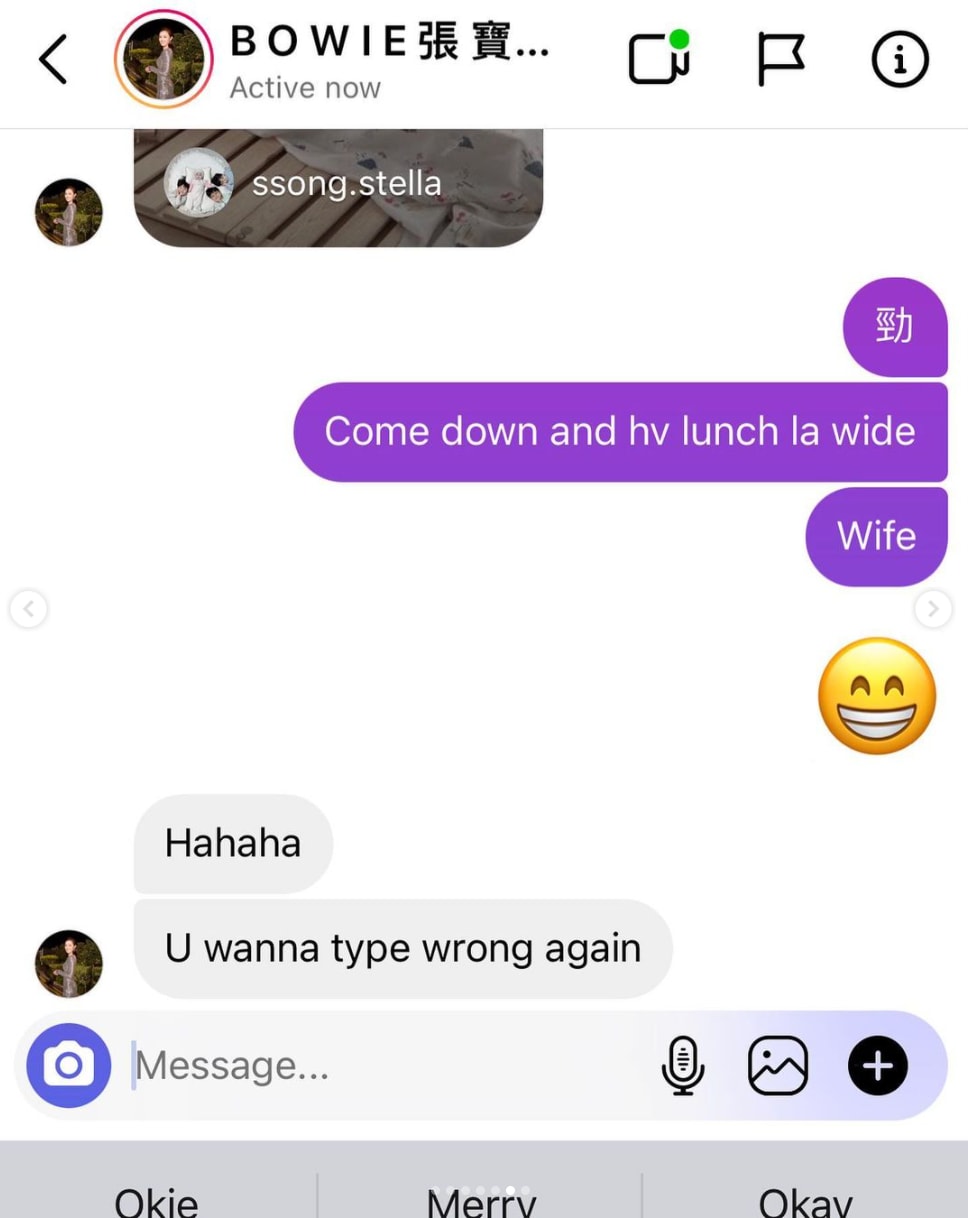Return to the previous image with the left arrow

point(28,608)
